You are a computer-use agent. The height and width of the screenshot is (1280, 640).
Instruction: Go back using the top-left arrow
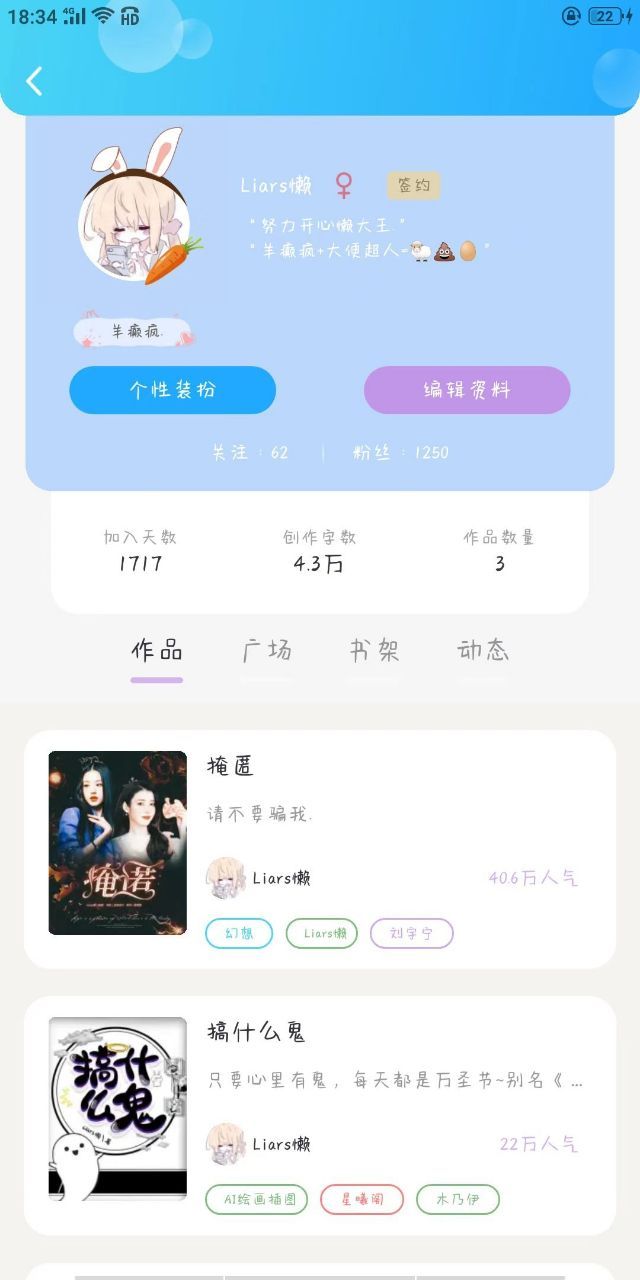point(34,81)
